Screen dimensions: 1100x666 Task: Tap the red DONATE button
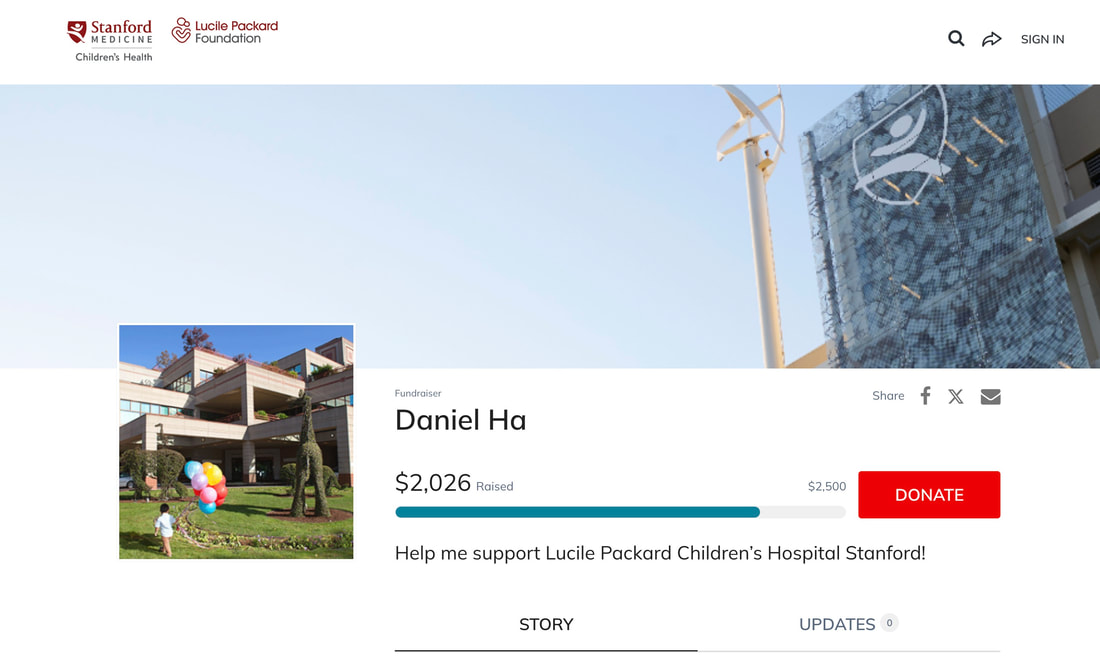click(928, 494)
